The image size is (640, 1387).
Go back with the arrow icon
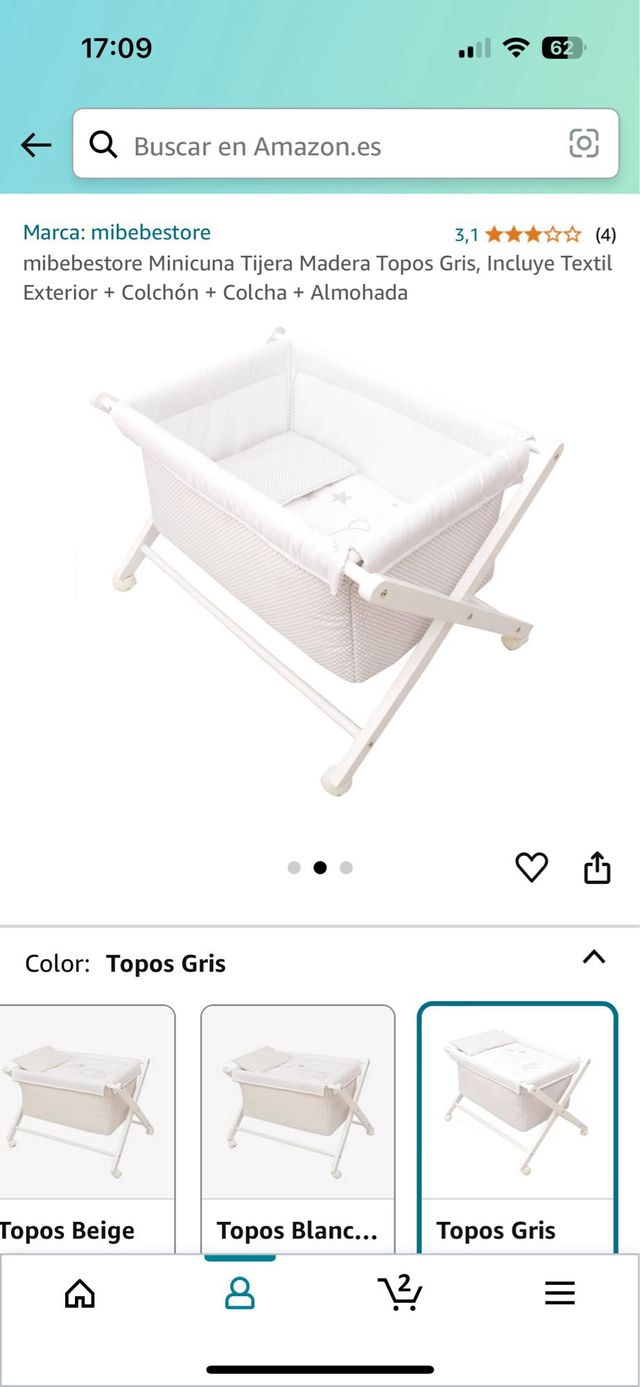[x=36, y=145]
